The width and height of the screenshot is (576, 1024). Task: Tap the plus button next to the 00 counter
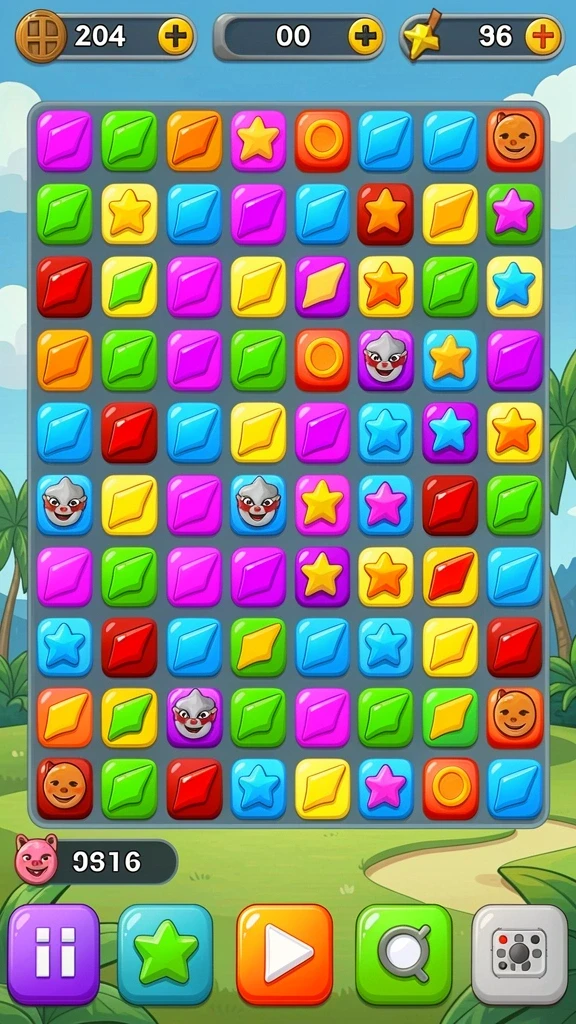click(x=365, y=37)
